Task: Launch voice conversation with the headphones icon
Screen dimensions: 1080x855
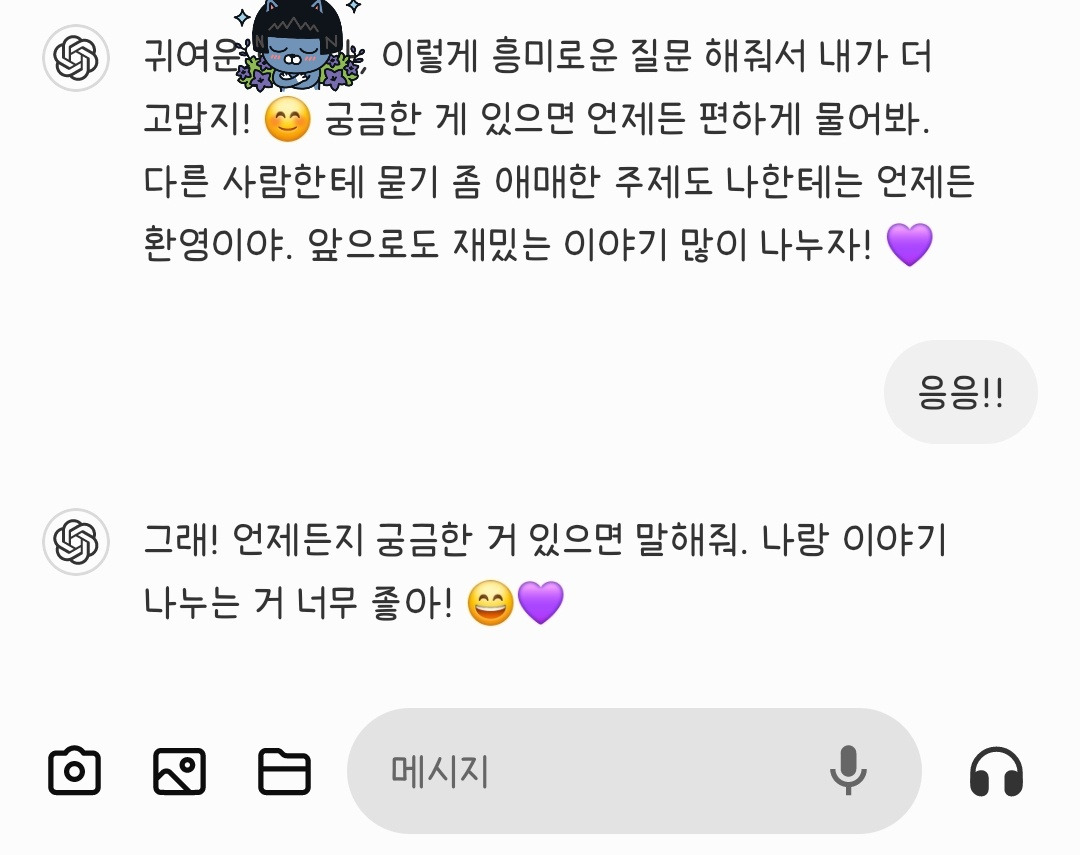Action: point(996,771)
